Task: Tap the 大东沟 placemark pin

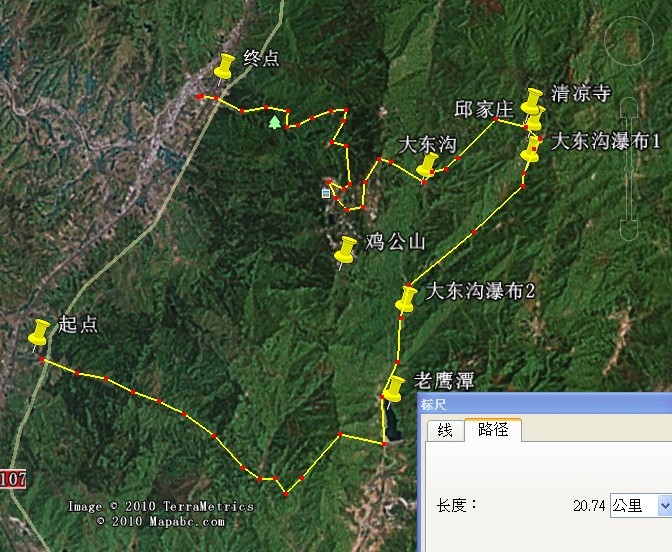Action: (x=430, y=164)
